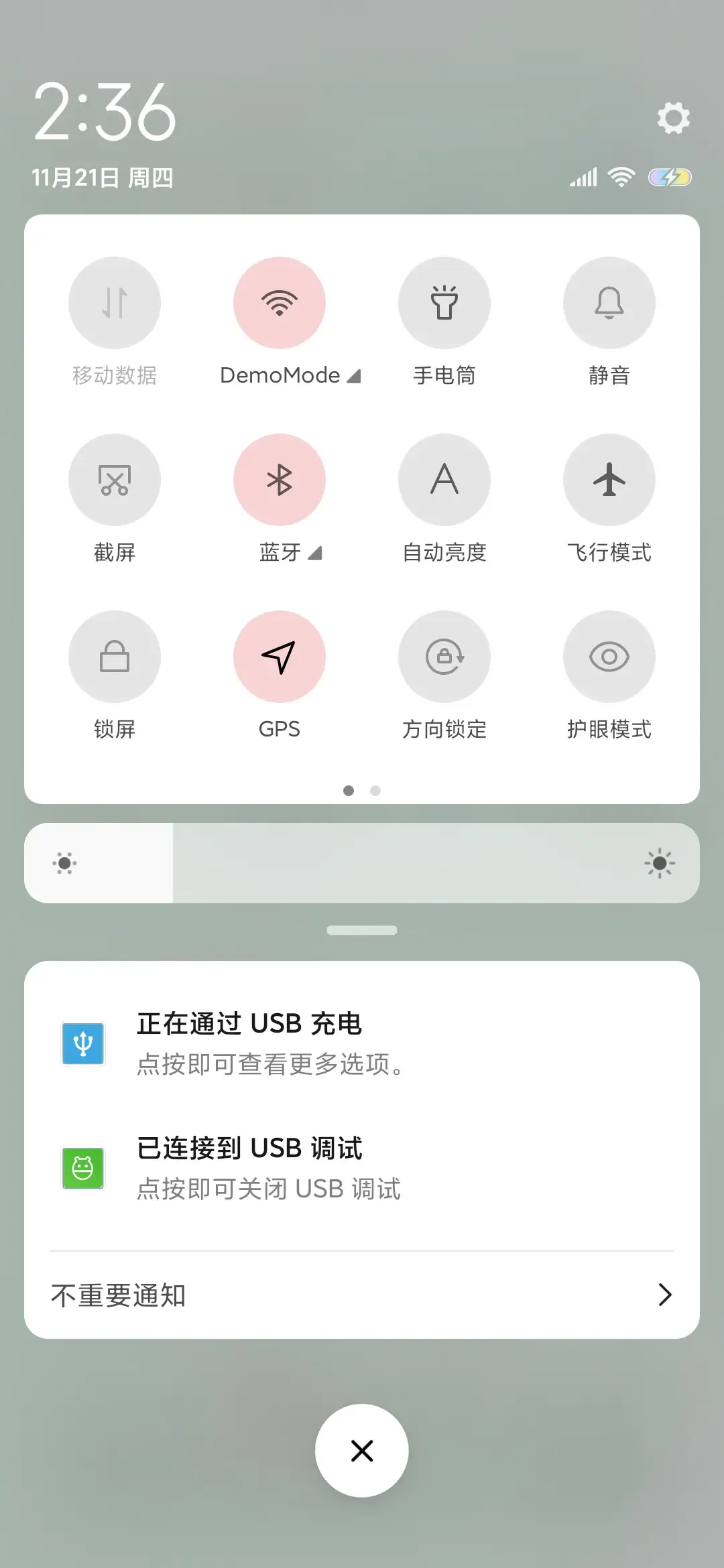Enable silent mode via the bell icon

[609, 303]
